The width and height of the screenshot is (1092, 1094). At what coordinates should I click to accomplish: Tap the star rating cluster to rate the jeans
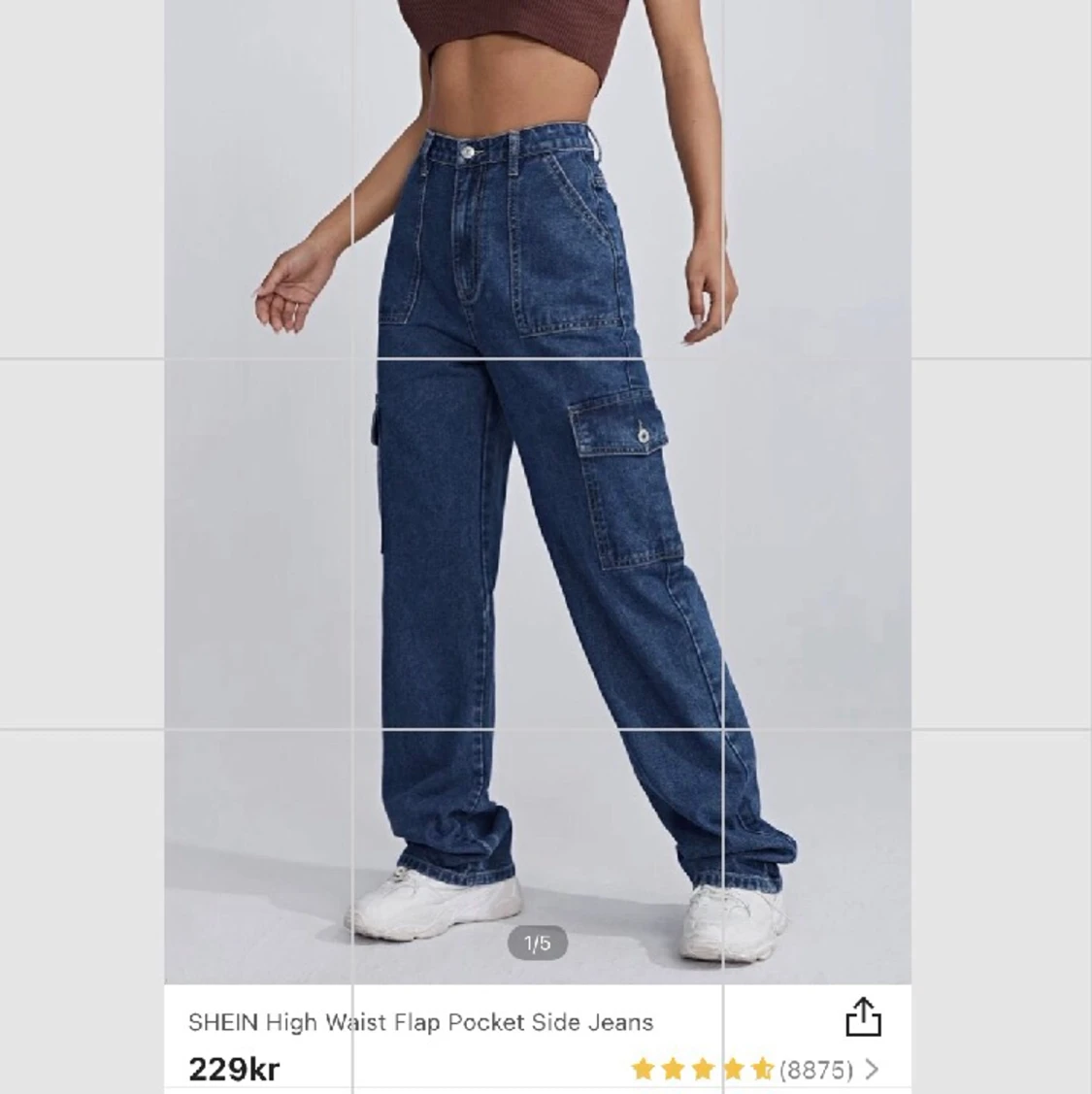(705, 1068)
